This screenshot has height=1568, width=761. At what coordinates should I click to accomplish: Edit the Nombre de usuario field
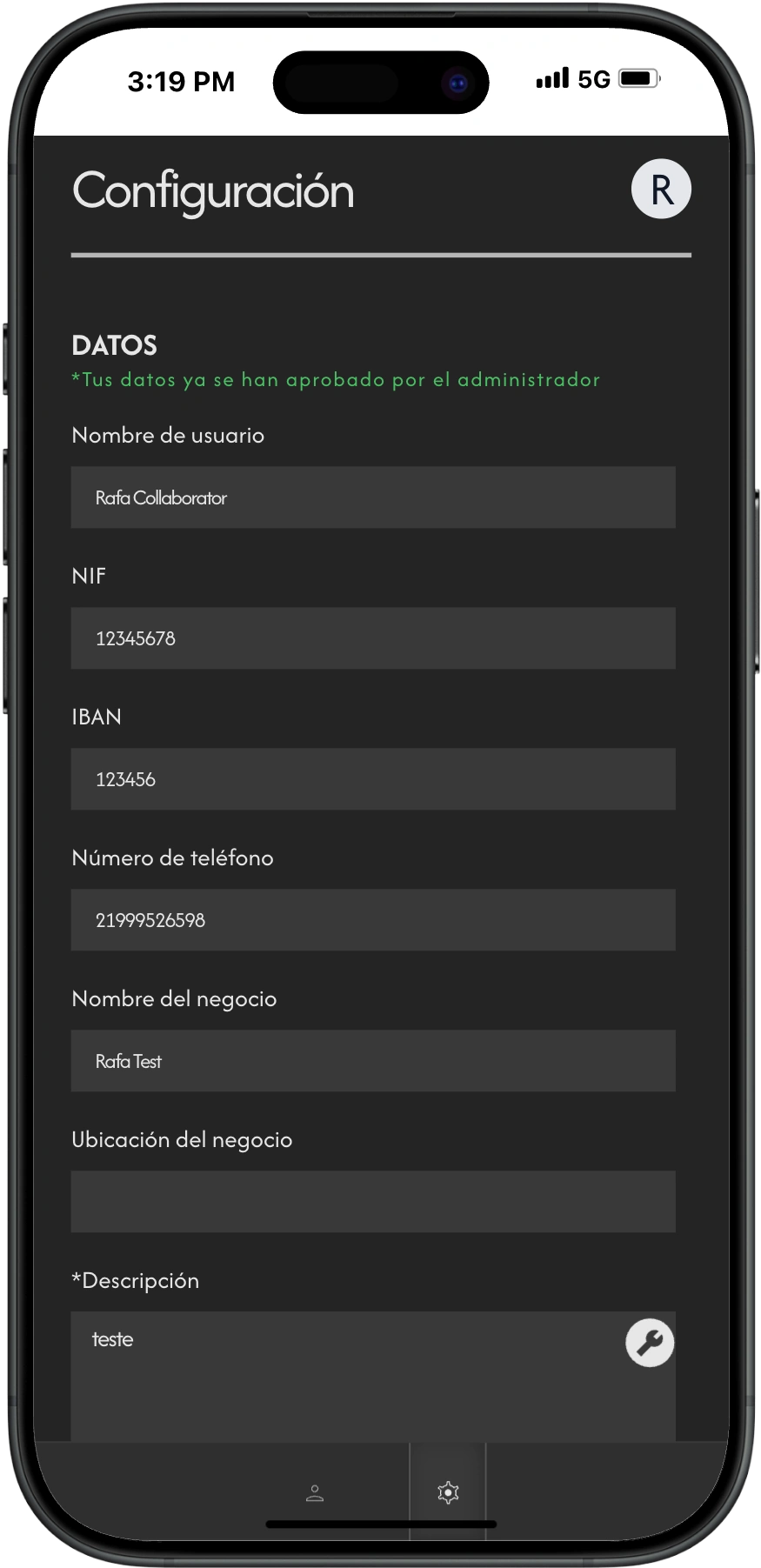tap(373, 497)
